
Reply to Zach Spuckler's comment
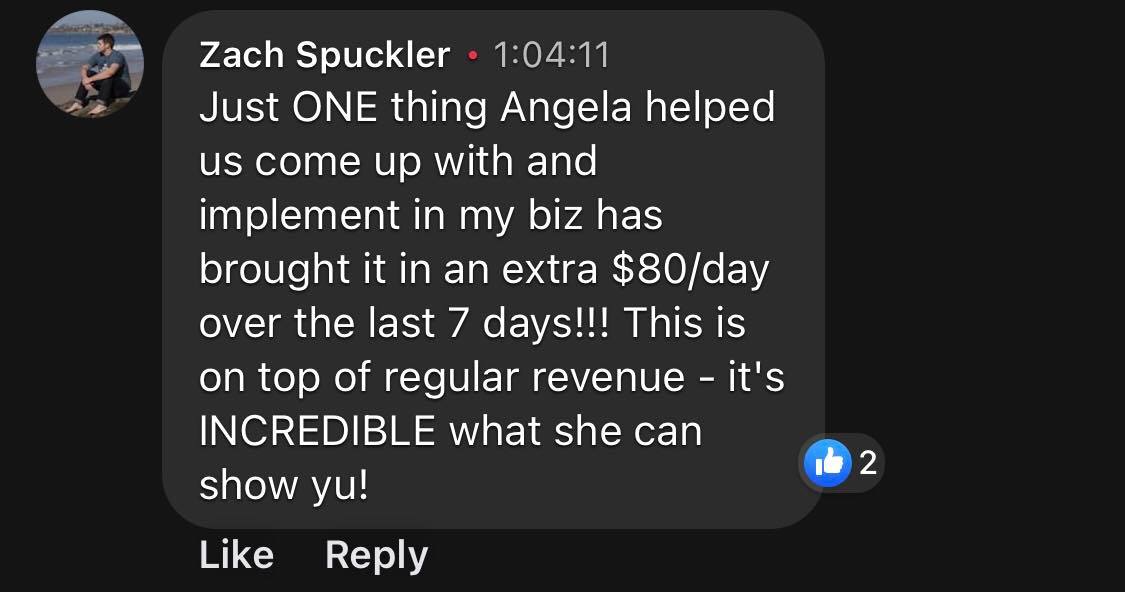(x=376, y=555)
